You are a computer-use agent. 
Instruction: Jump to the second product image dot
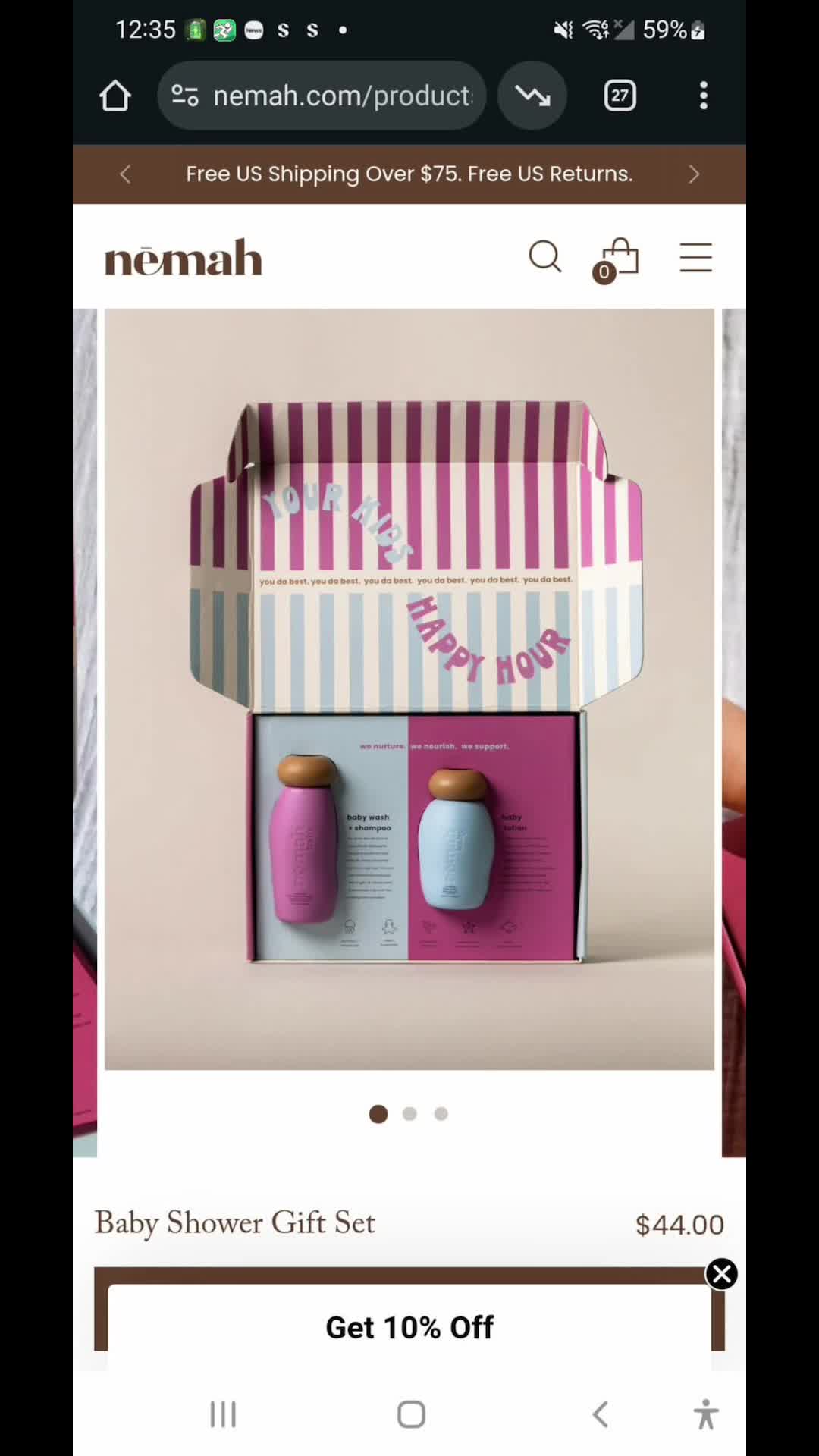tap(409, 1114)
